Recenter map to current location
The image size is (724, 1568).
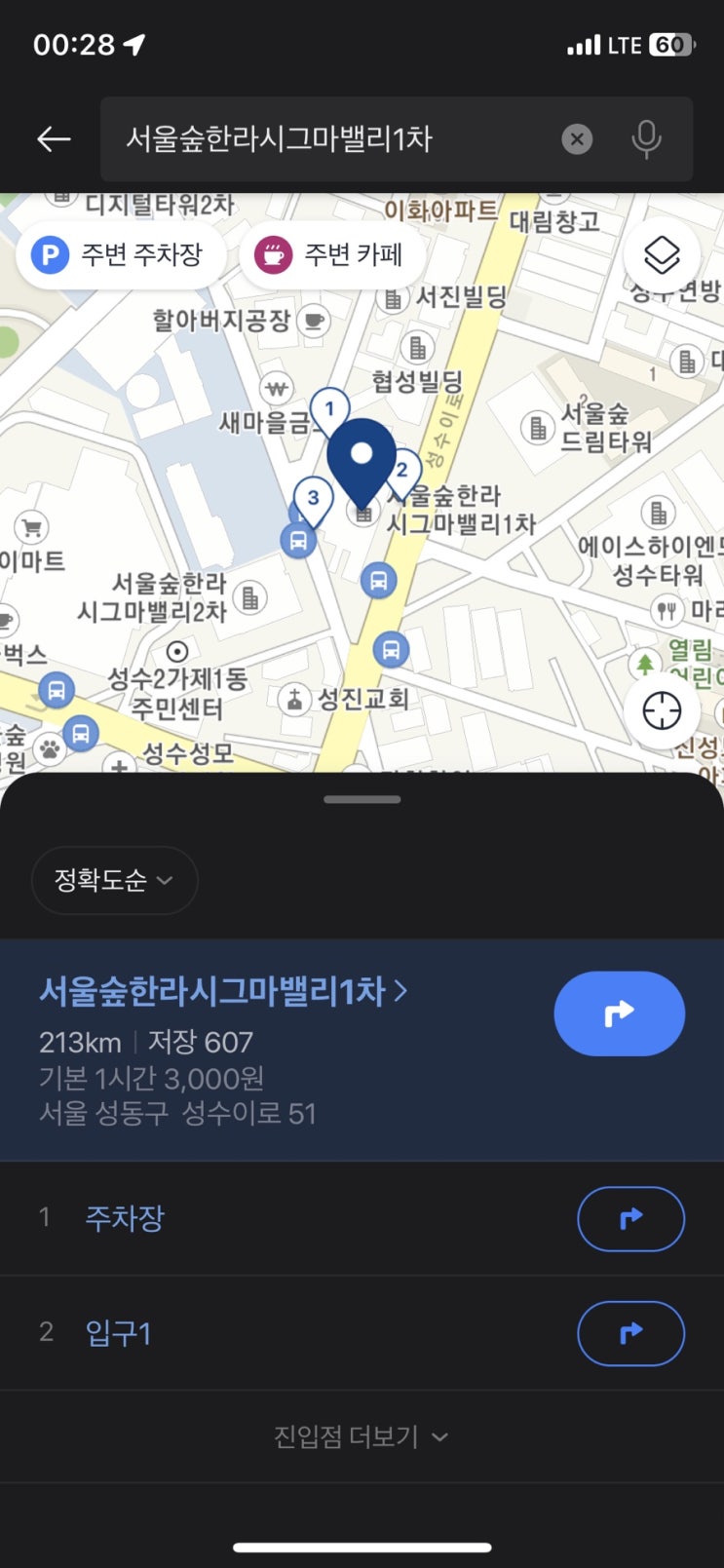[x=662, y=710]
